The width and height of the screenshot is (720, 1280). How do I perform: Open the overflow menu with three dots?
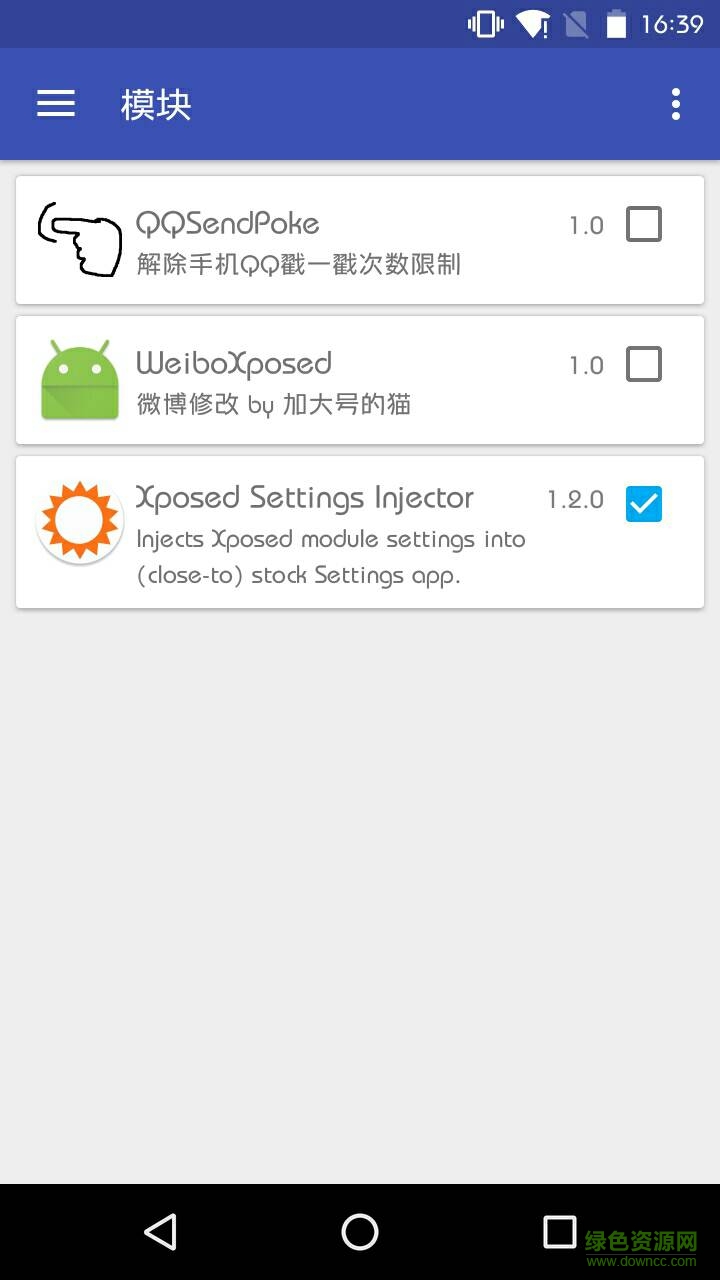point(676,104)
